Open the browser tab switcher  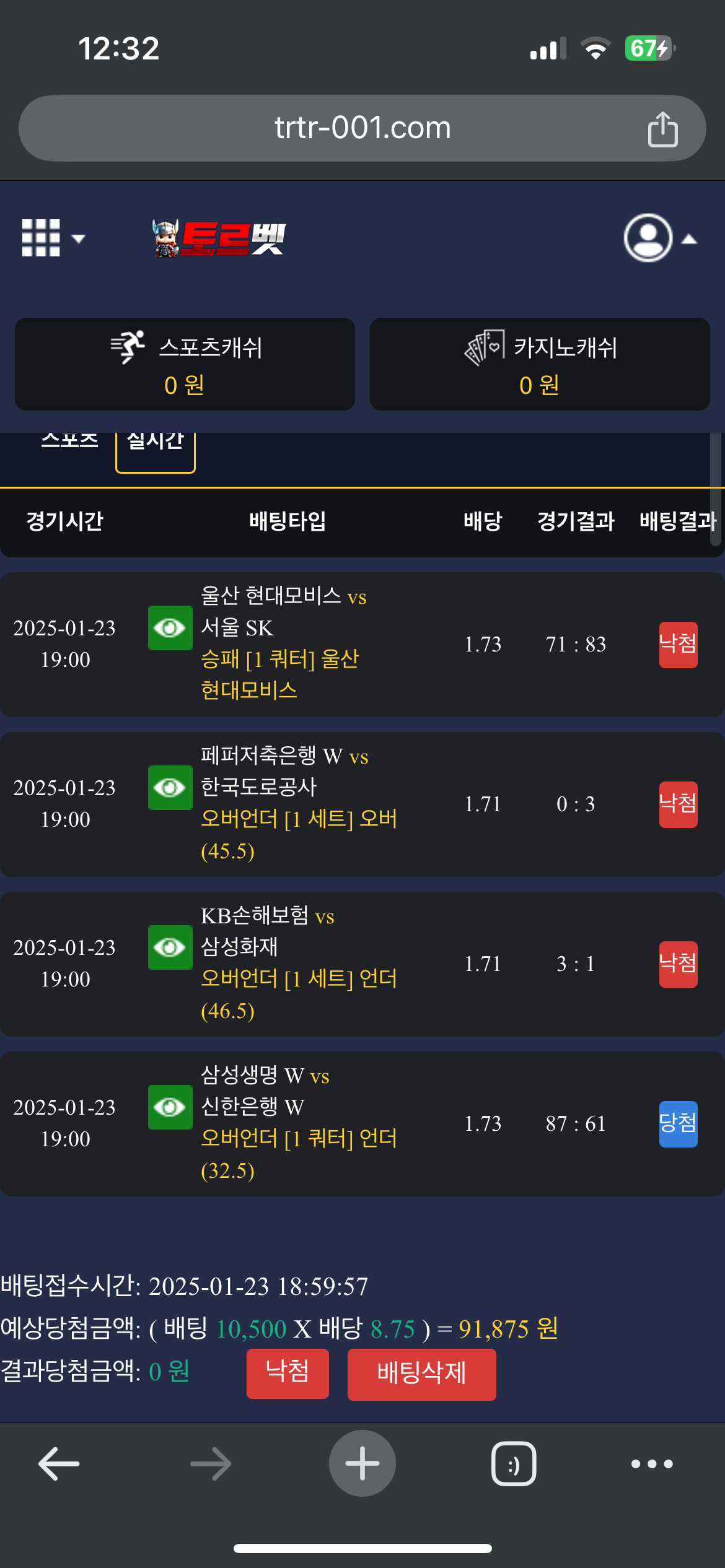pyautogui.click(x=514, y=1464)
